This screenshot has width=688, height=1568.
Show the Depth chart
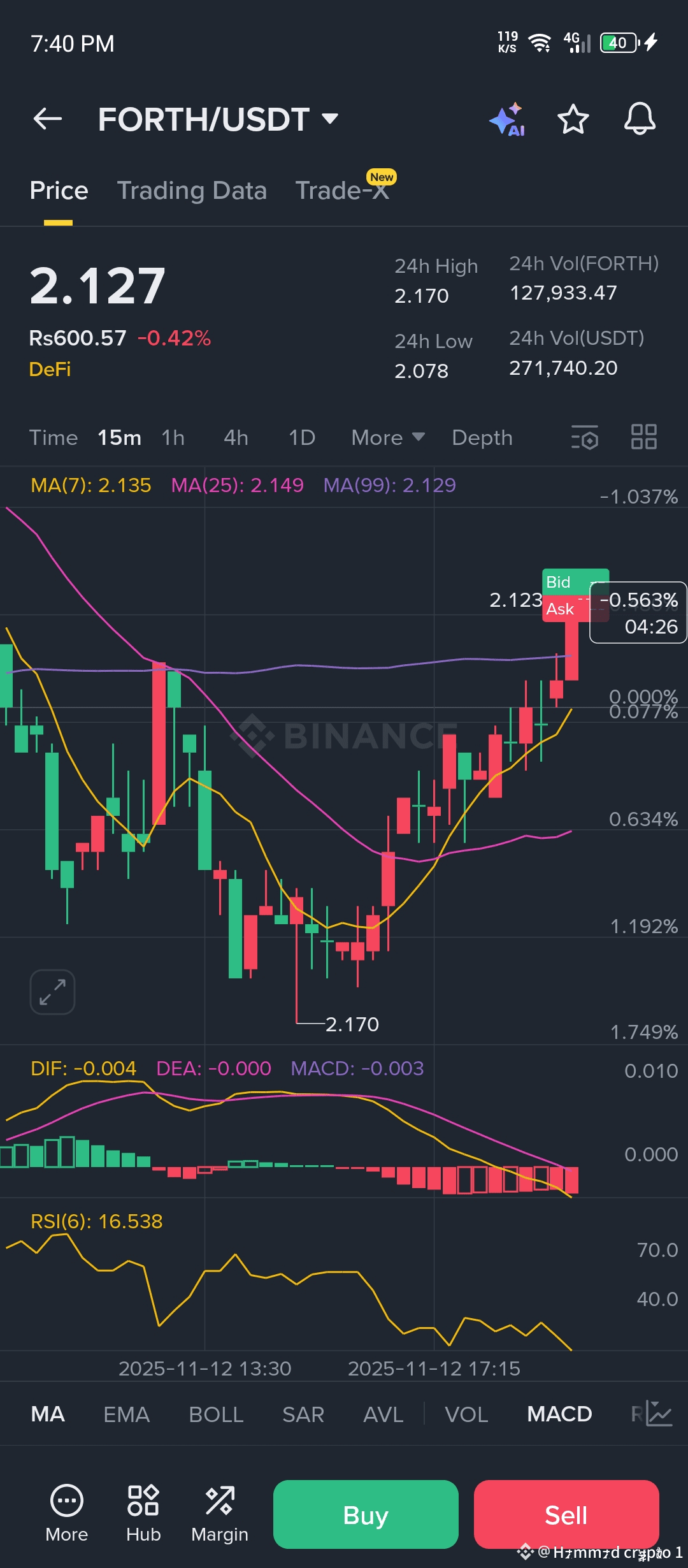pos(482,438)
